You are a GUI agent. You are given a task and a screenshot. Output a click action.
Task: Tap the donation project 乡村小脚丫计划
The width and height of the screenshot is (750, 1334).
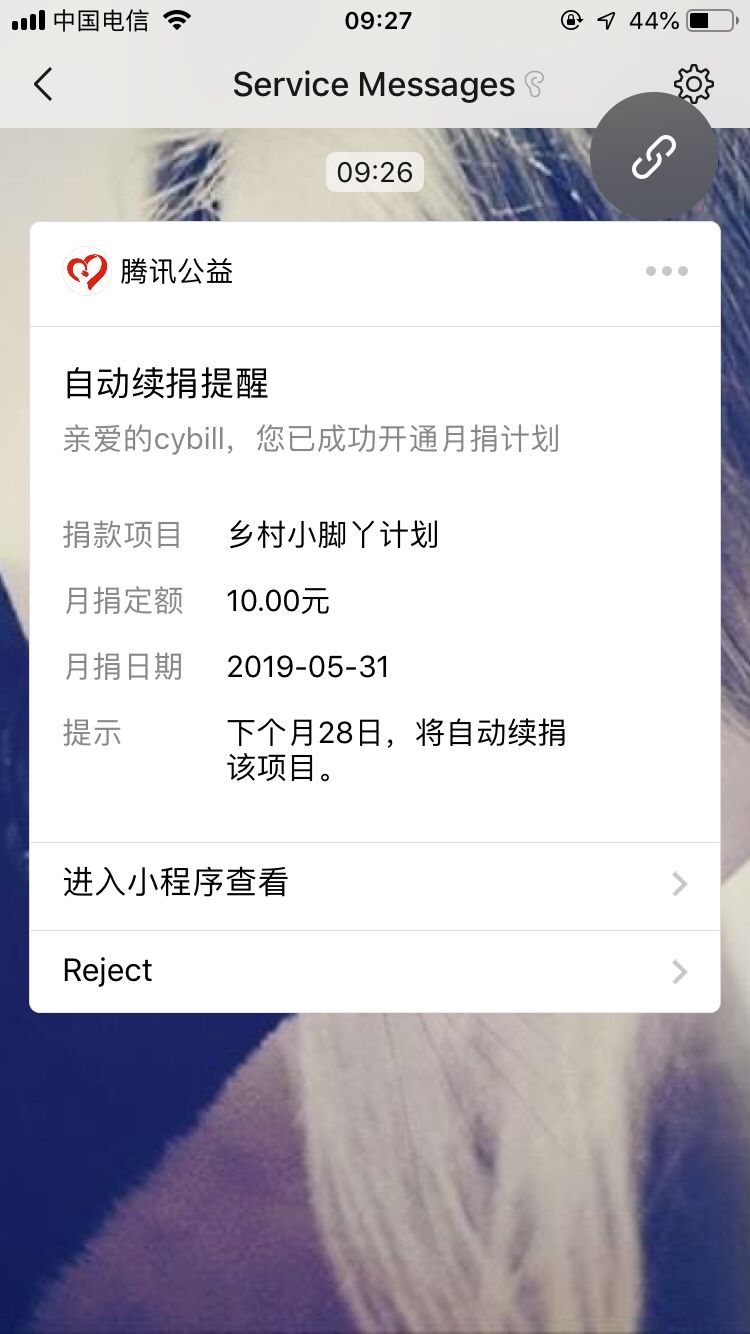point(334,534)
